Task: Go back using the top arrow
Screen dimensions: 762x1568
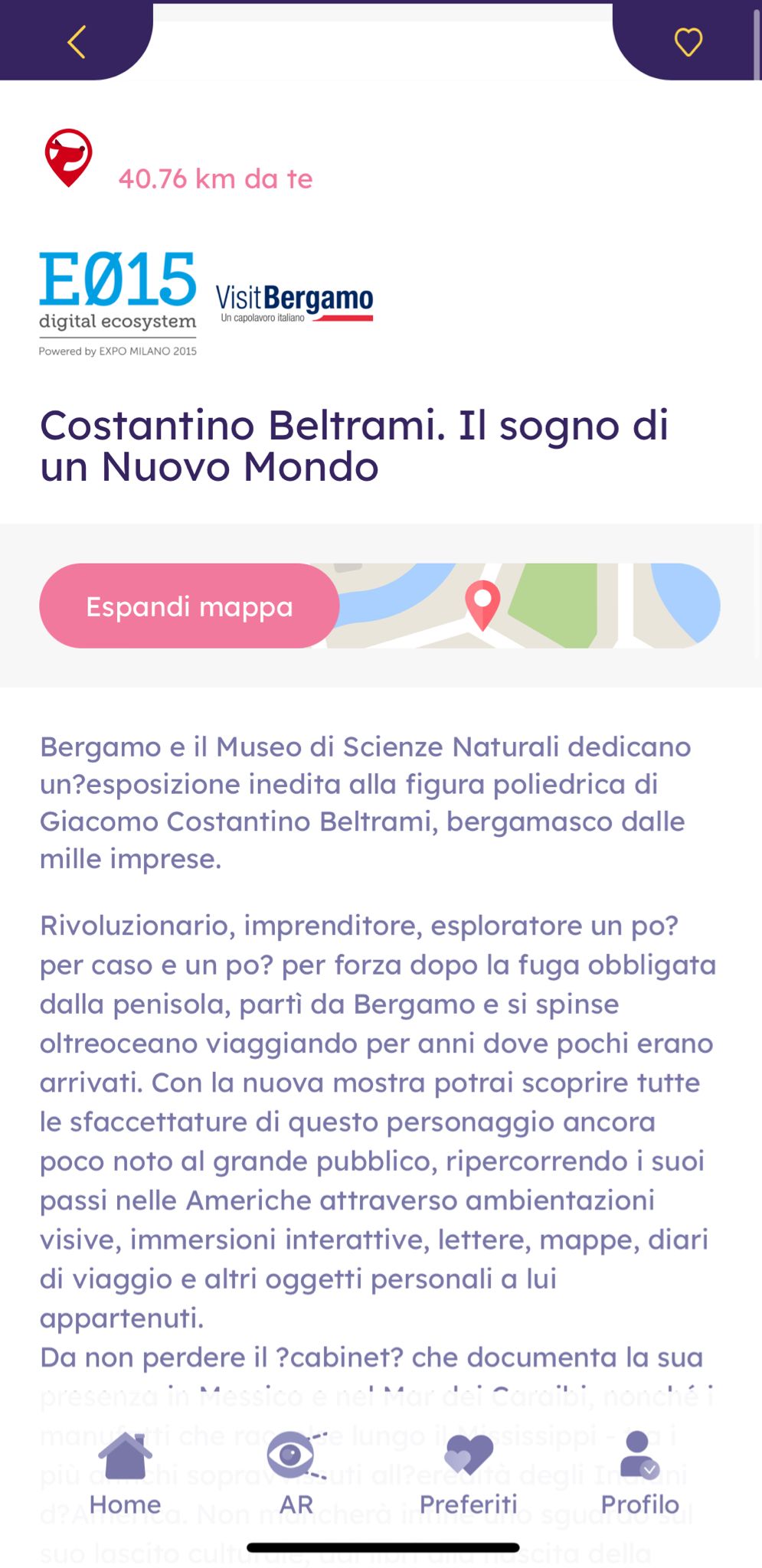Action: 76,42
